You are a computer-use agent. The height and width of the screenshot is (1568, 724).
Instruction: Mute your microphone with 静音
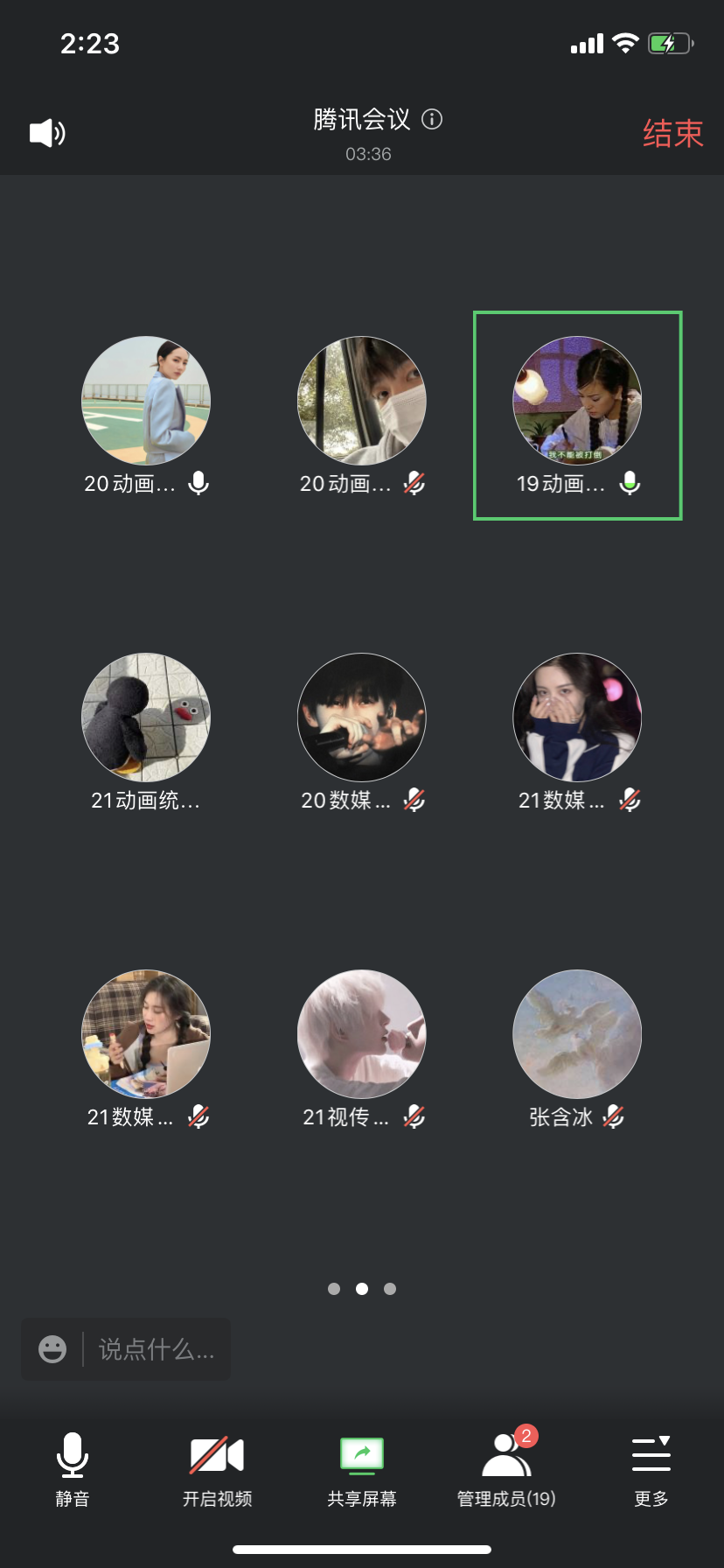[73, 1469]
